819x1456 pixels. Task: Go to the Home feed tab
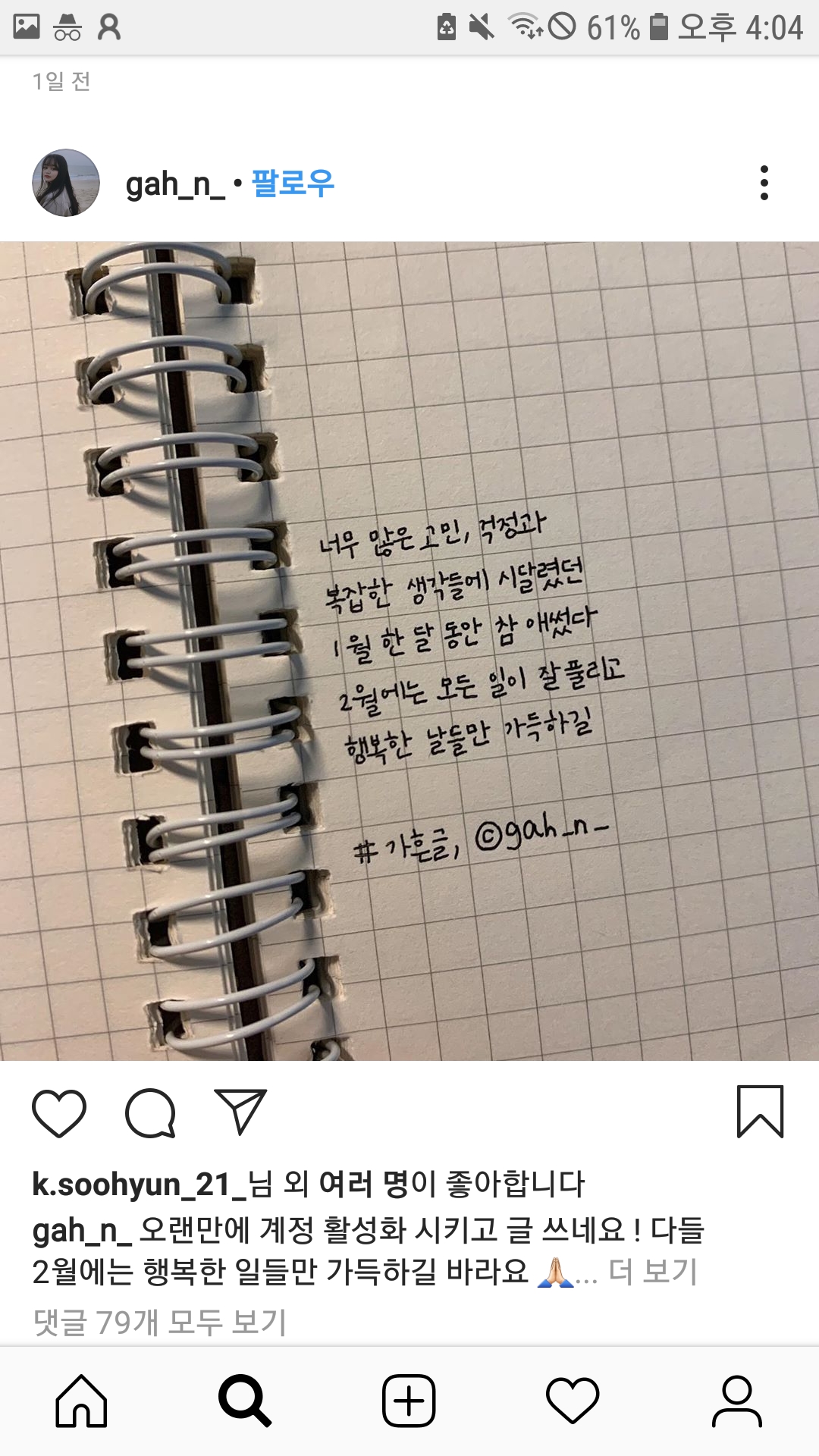81,1401
